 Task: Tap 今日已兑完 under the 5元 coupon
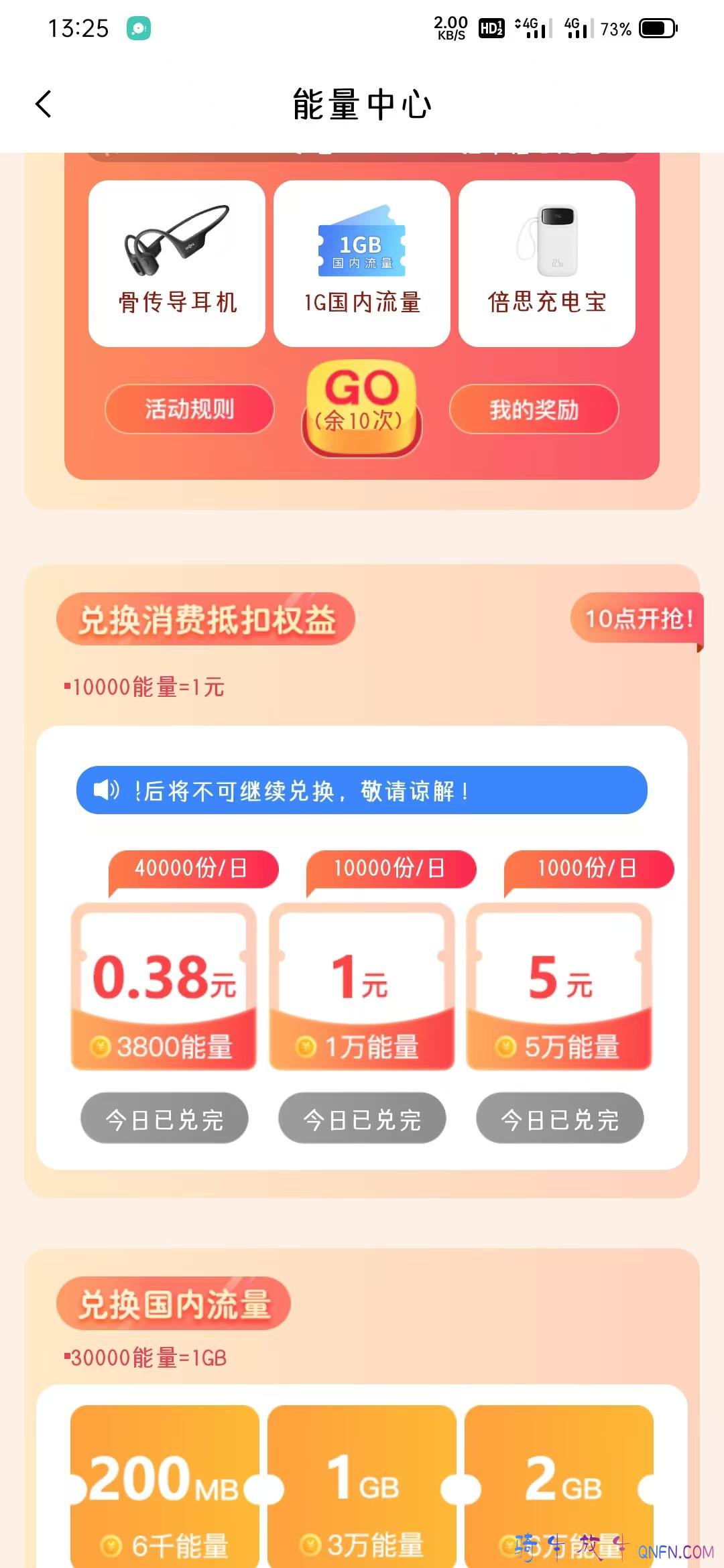560,1118
